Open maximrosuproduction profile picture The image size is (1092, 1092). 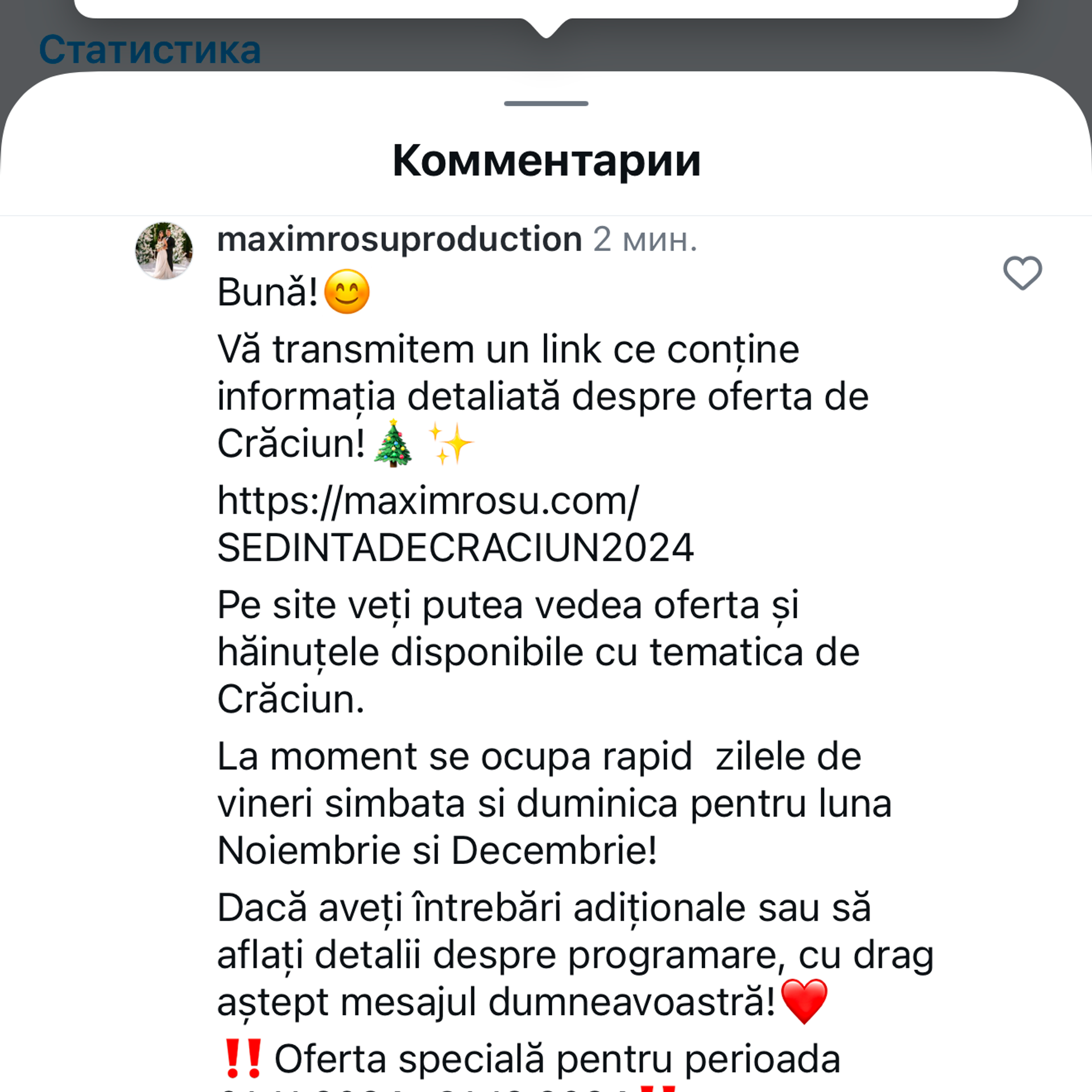click(164, 251)
